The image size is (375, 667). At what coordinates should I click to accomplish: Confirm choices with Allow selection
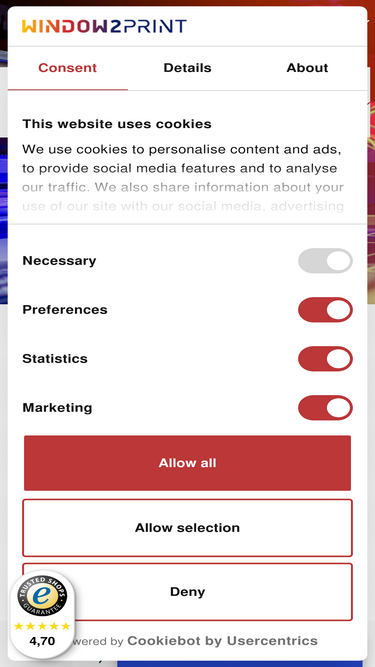[188, 528]
